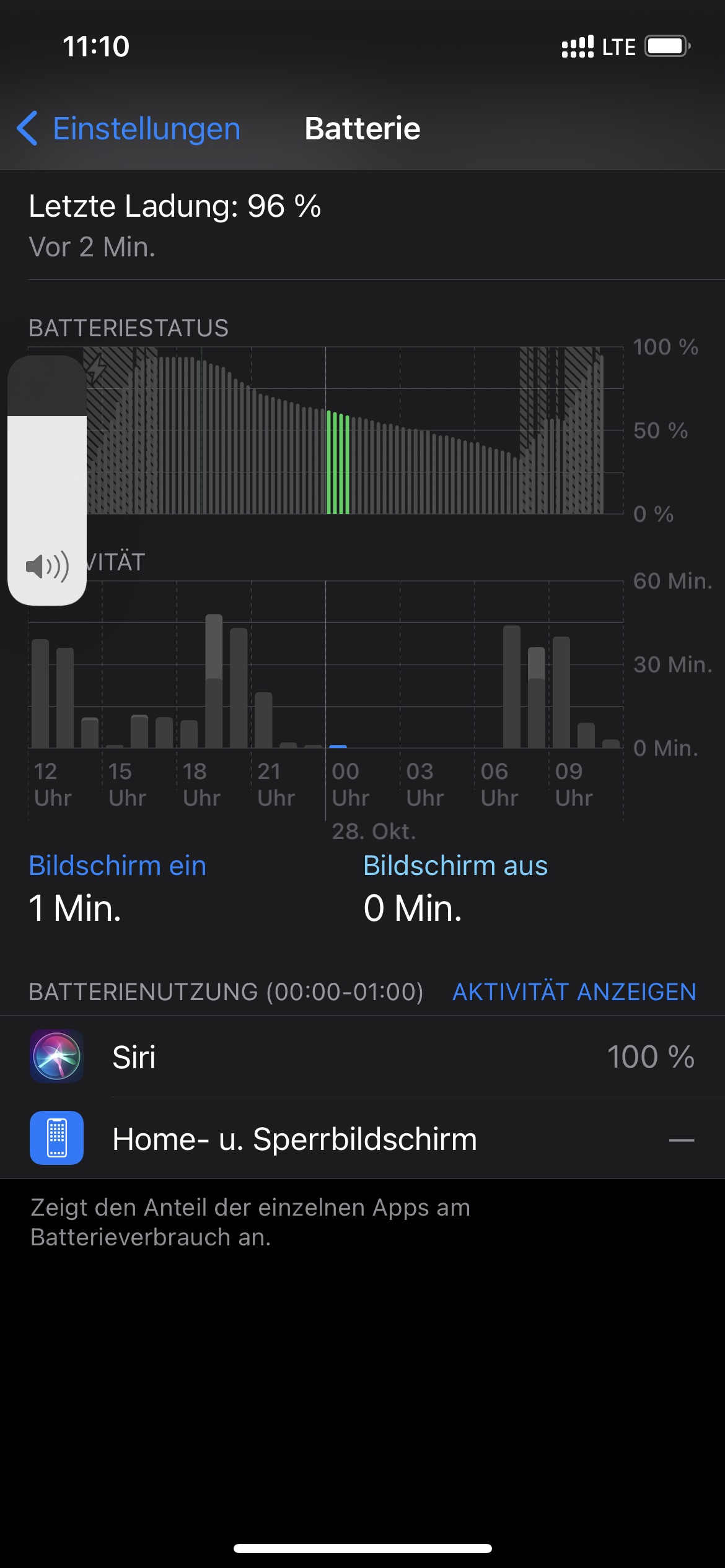Viewport: 725px width, 1568px height.
Task: Select the 09 Uhr activity bar
Action: (561, 692)
